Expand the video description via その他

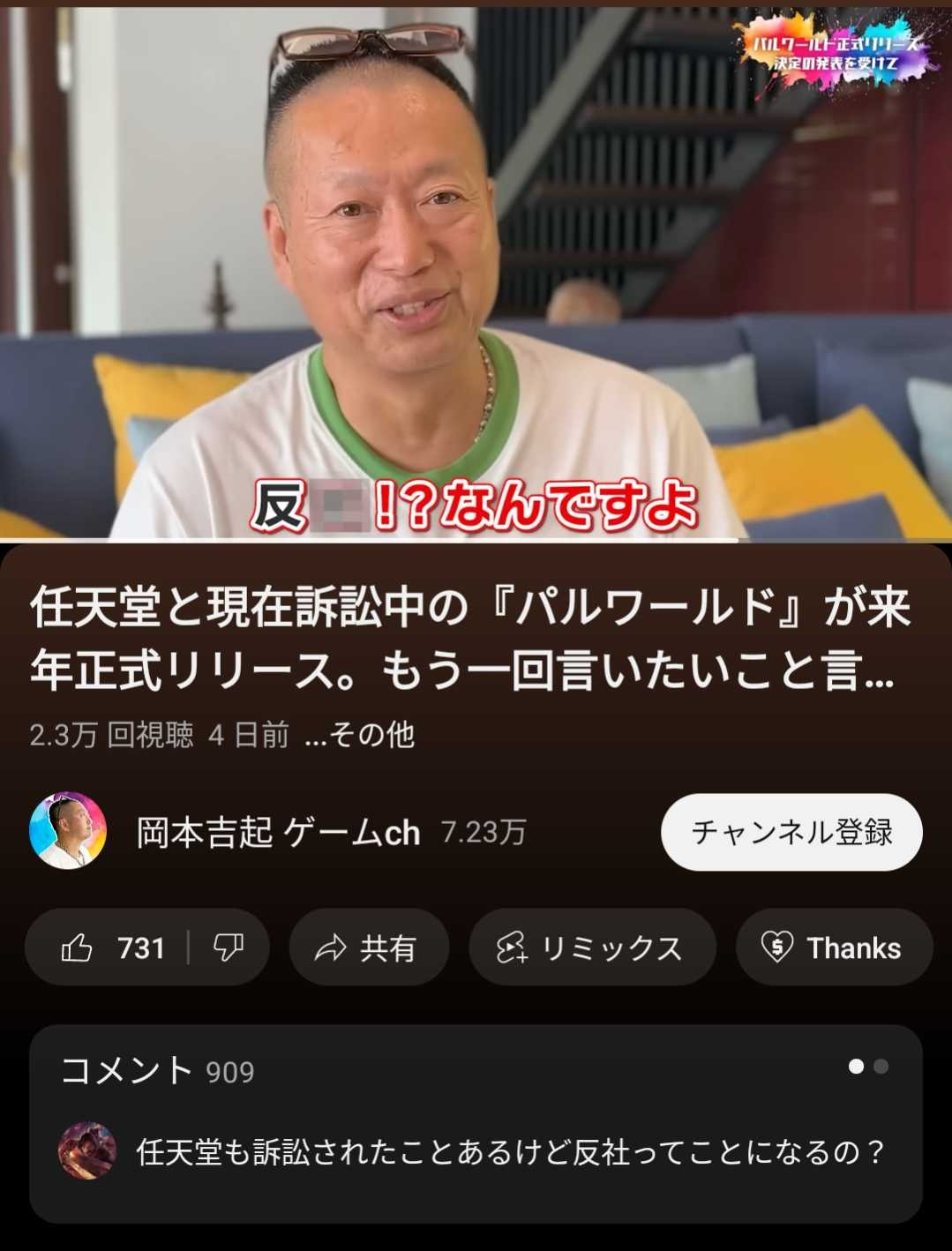click(359, 735)
